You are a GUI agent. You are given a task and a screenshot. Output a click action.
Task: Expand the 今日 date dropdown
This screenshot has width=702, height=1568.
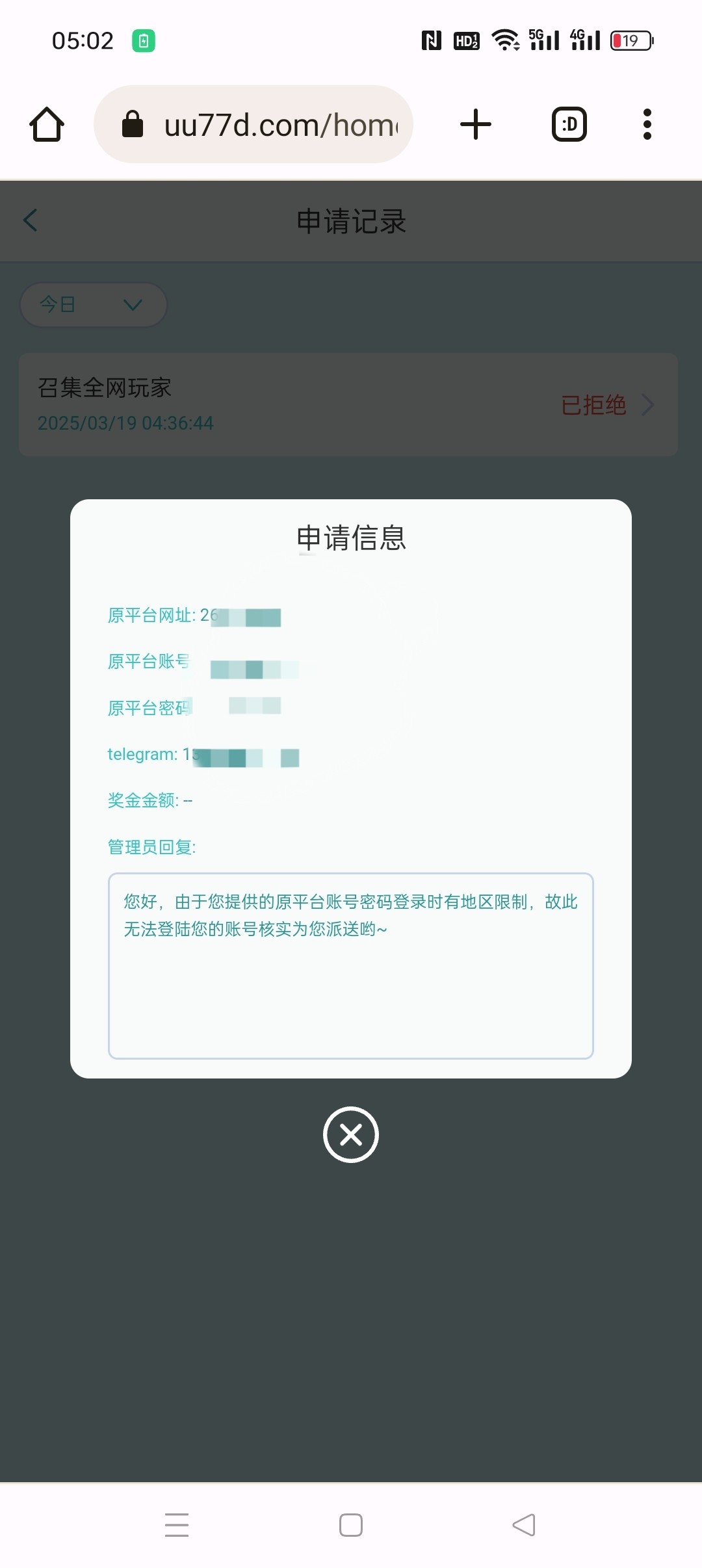[x=93, y=304]
